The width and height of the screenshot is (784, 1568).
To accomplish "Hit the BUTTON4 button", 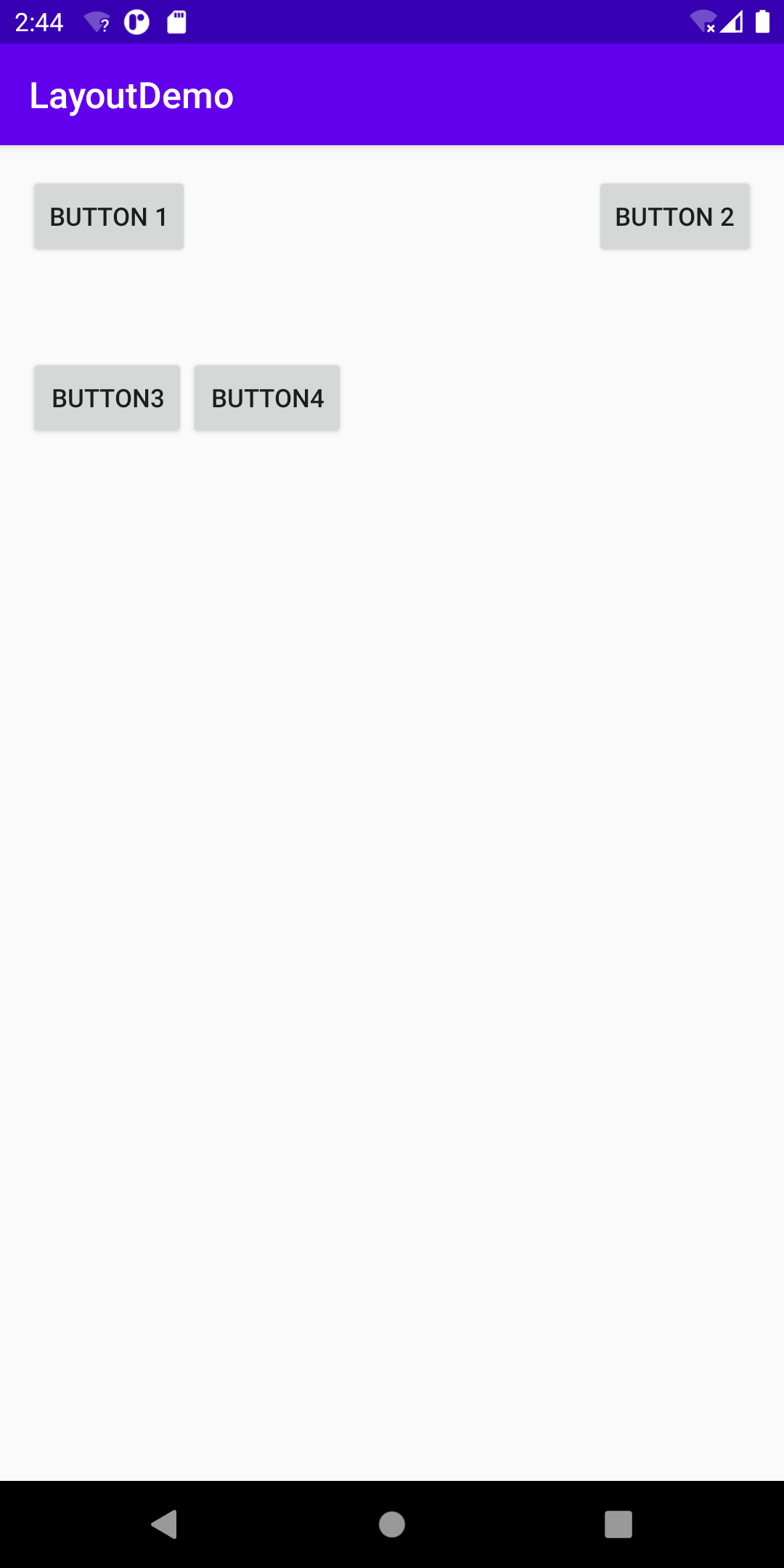I will click(x=267, y=398).
